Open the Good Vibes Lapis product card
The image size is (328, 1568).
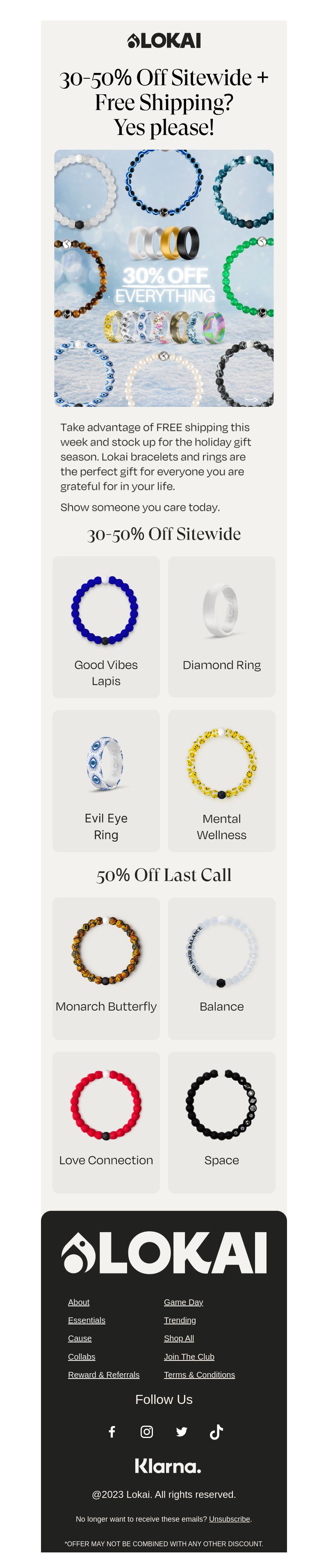(106, 626)
